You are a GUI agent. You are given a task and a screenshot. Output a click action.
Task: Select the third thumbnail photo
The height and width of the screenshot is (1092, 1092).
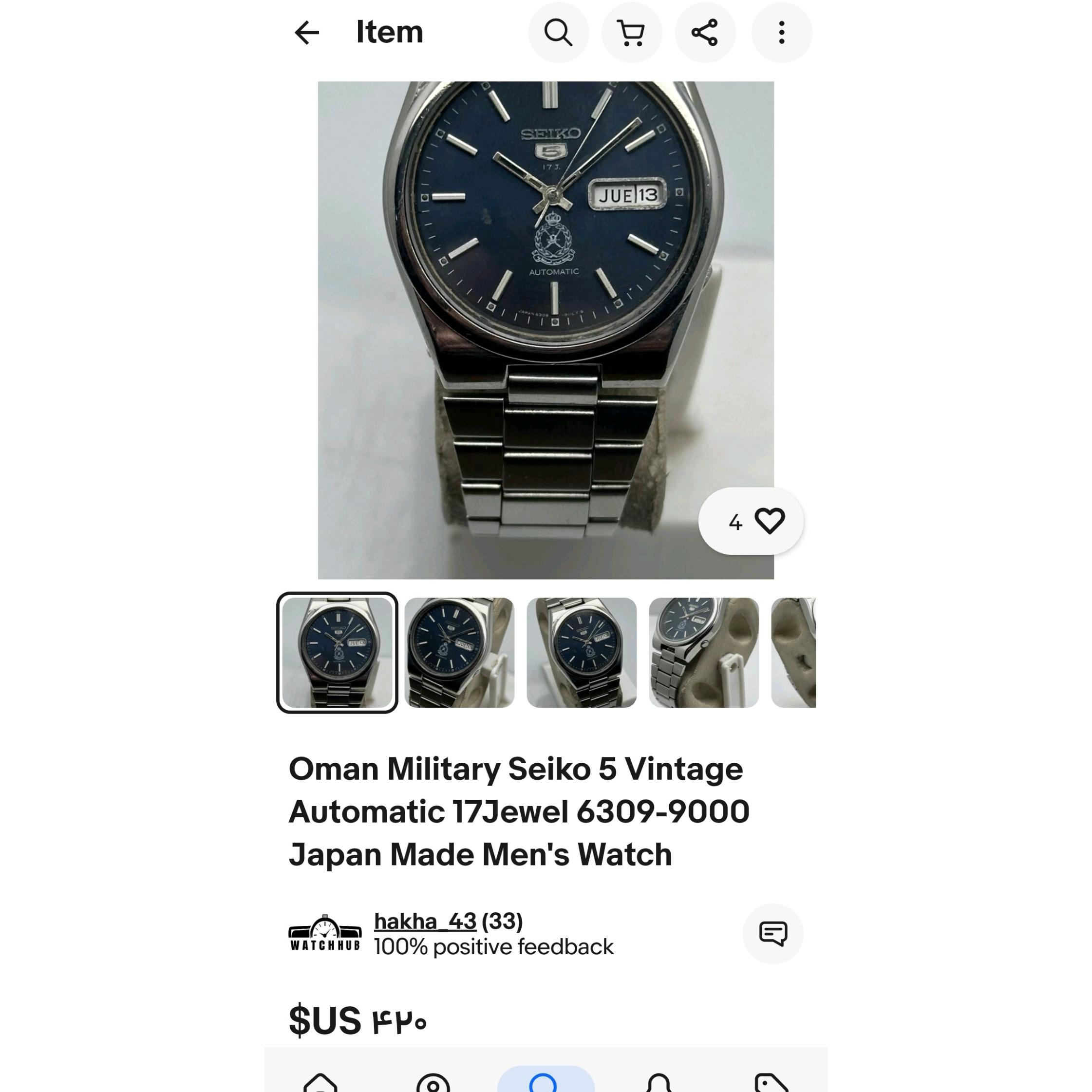pos(581,652)
